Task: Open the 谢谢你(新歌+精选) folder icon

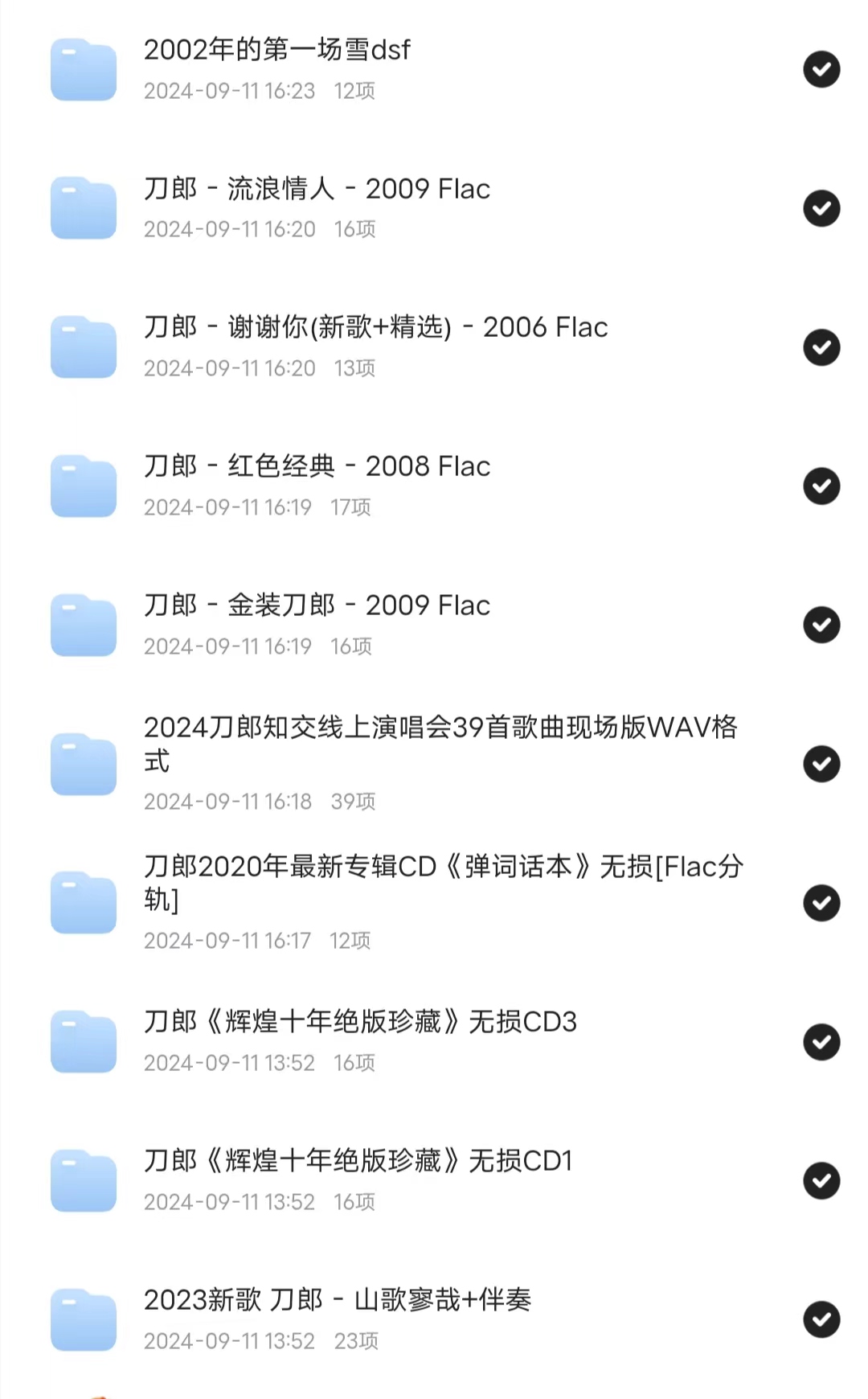Action: (x=83, y=347)
